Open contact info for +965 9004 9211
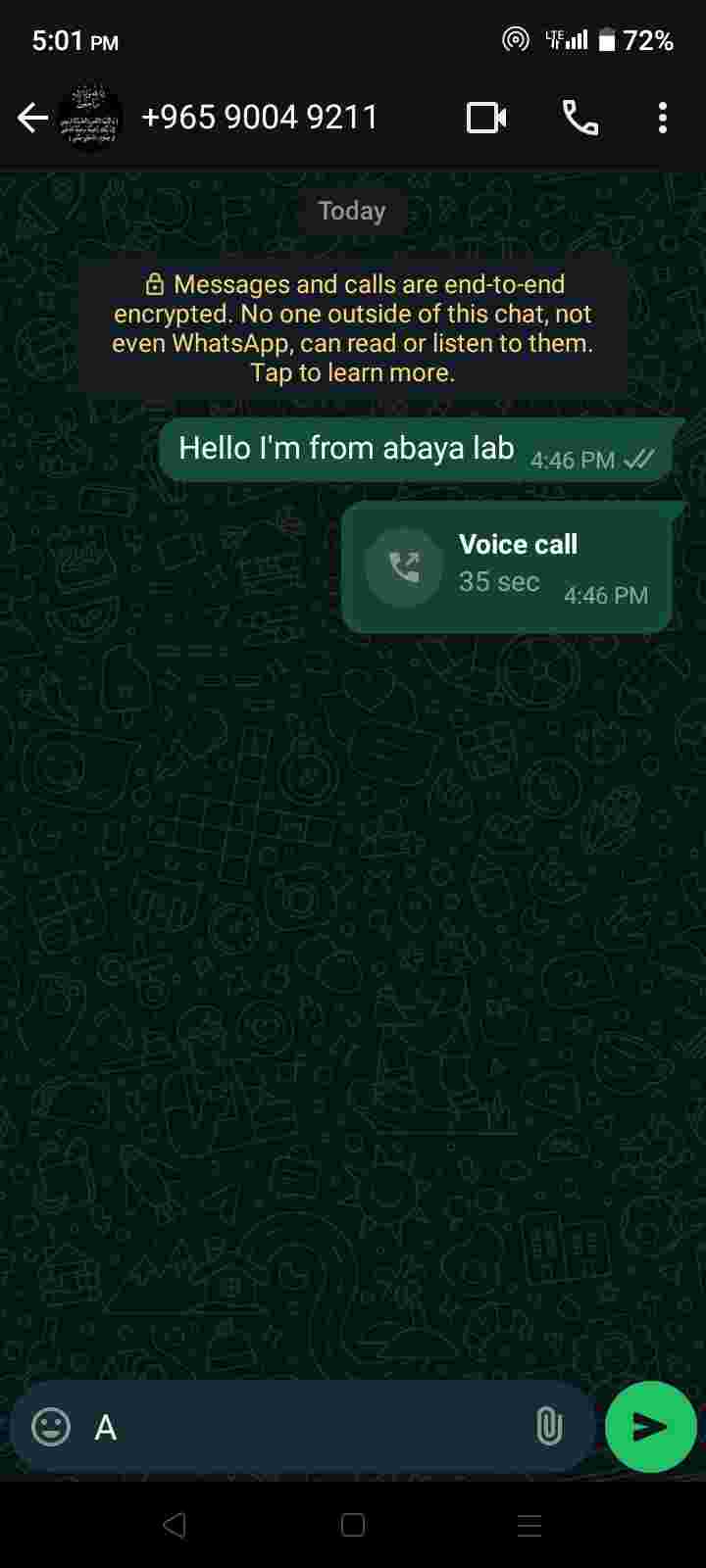Image resolution: width=706 pixels, height=1568 pixels. (260, 118)
